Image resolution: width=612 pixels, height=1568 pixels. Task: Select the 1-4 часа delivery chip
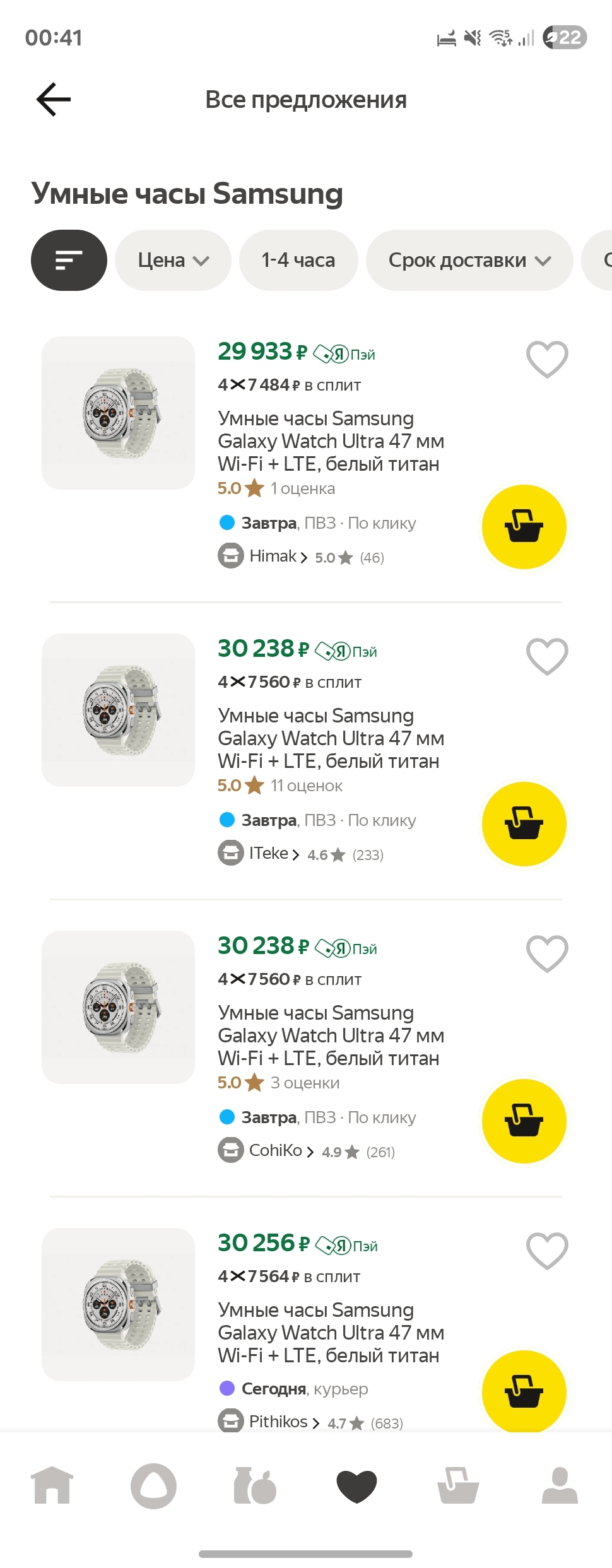[298, 260]
